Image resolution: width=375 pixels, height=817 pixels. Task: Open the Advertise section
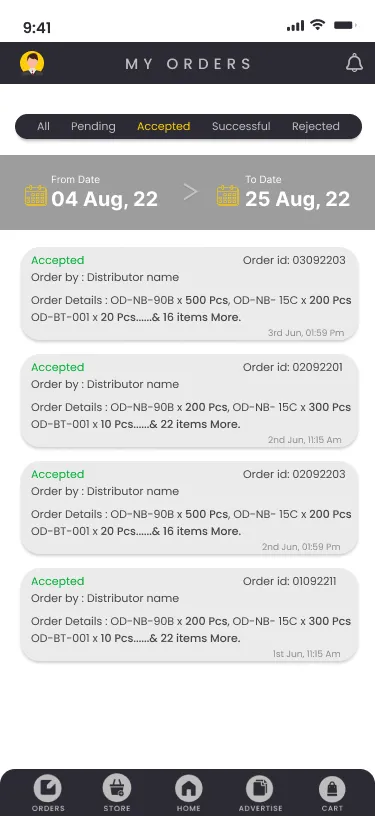260,793
